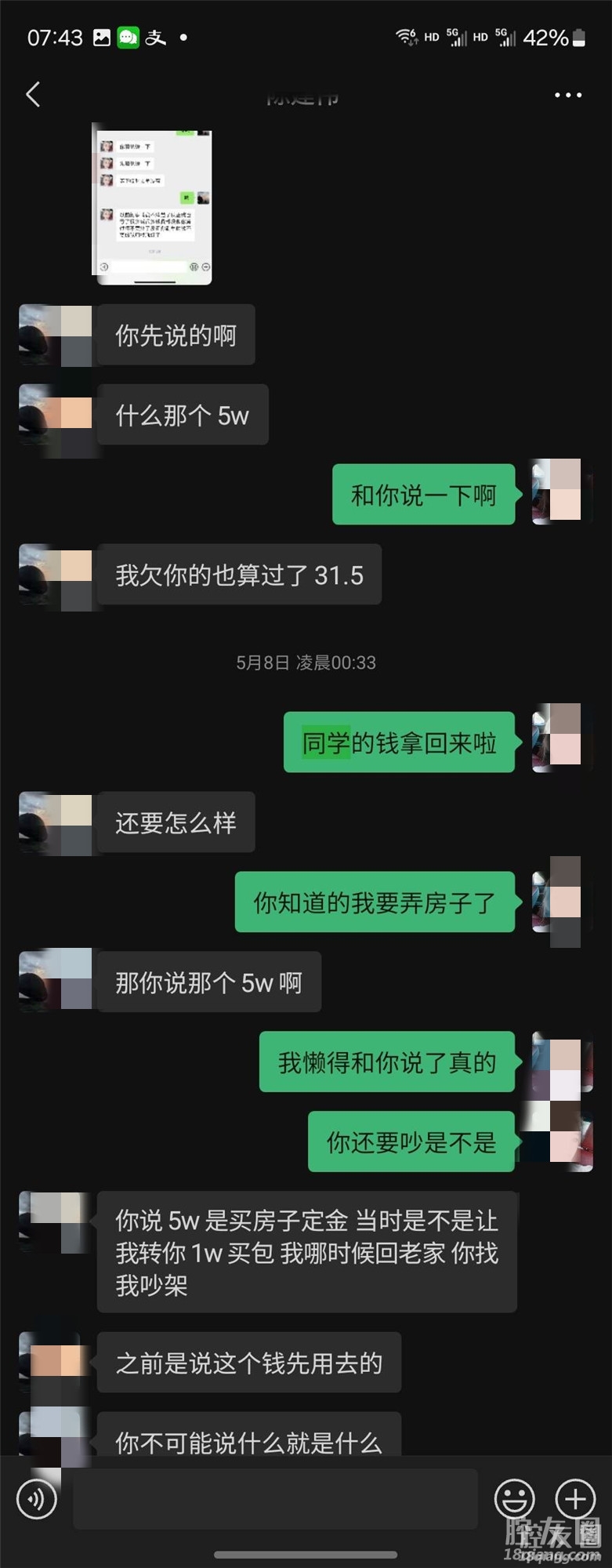Open the shared chat screenshot image
This screenshot has height=1568, width=612.
[x=153, y=206]
